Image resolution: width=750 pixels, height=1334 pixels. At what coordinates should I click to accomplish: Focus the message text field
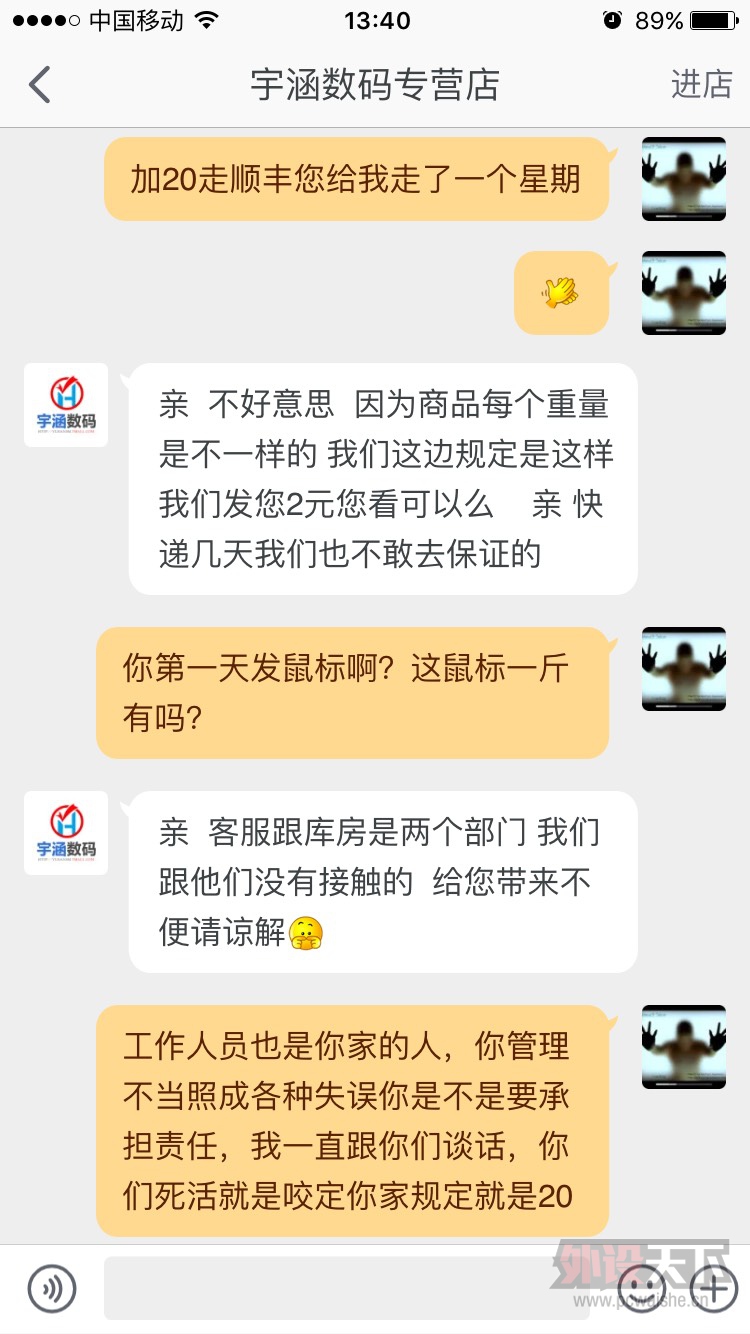click(x=355, y=1289)
